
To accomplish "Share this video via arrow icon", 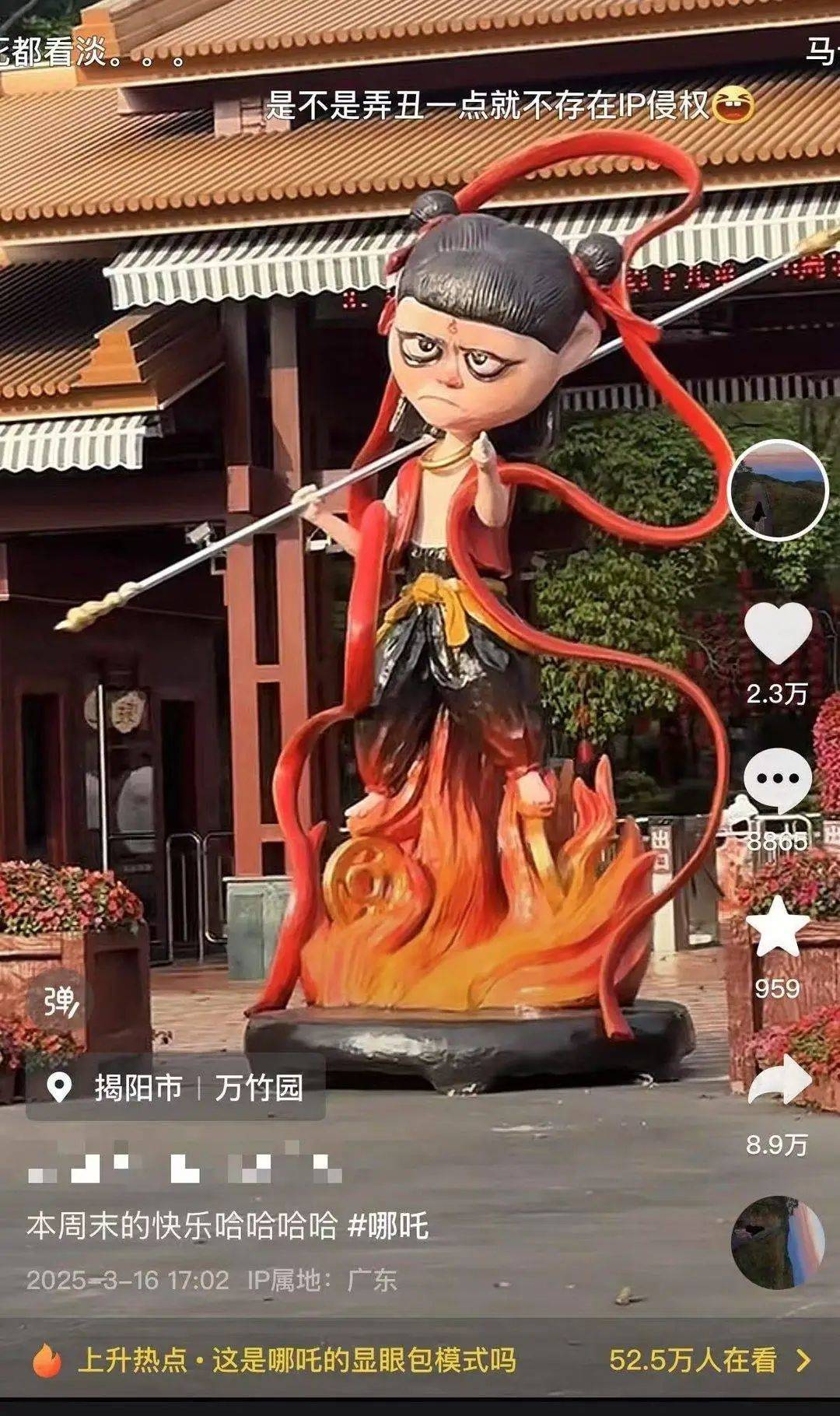I will [779, 1080].
